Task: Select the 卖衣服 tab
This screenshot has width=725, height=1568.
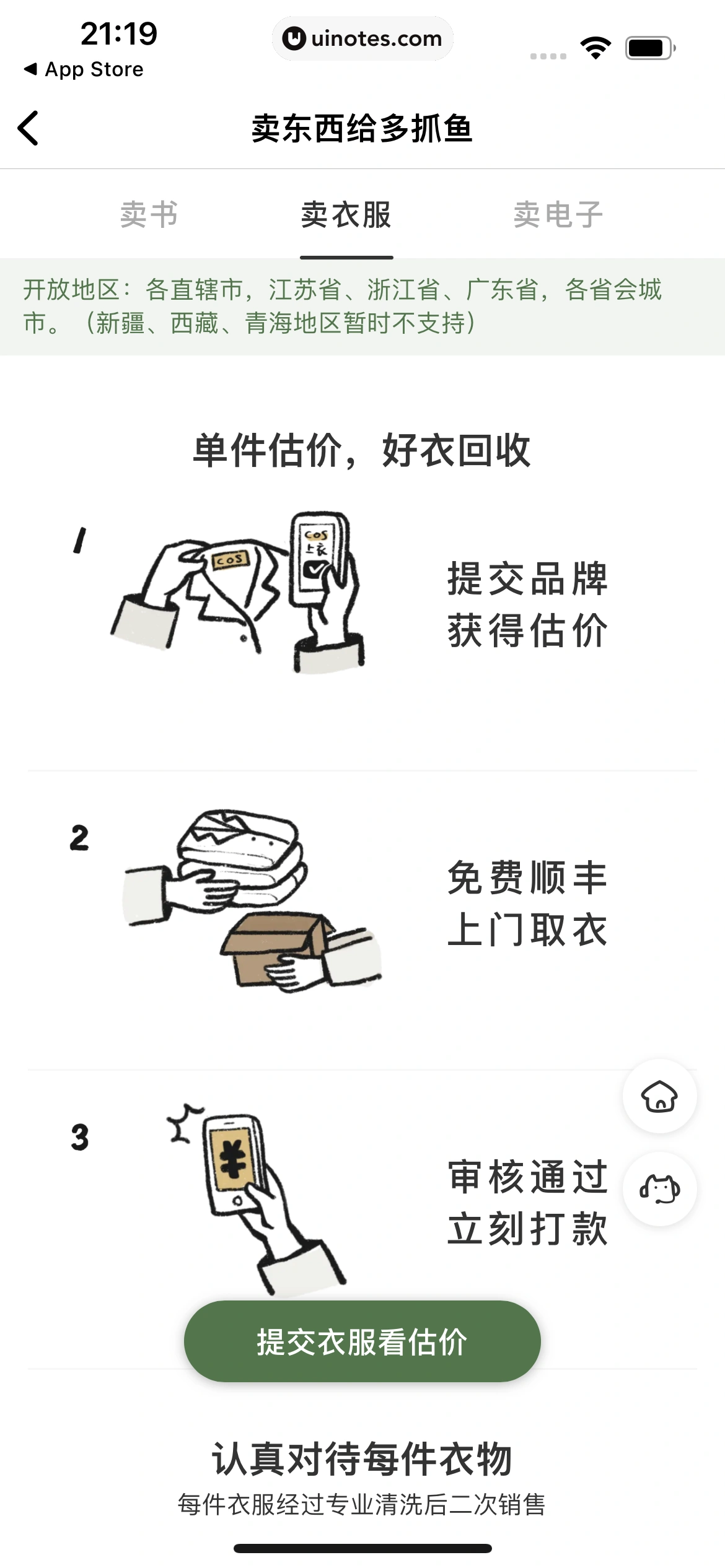Action: point(346,215)
